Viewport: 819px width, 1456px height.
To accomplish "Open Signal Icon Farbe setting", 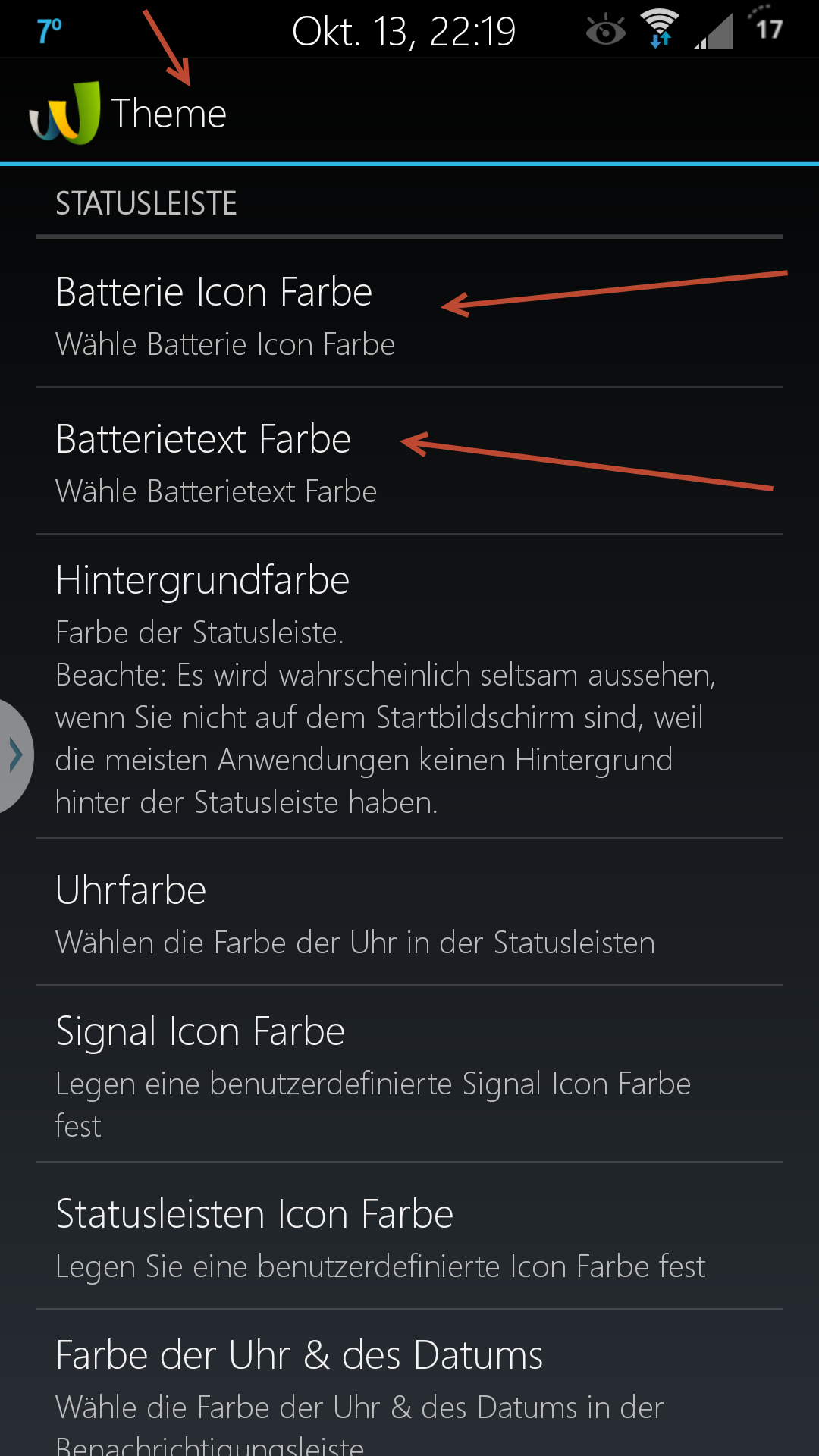I will (409, 1075).
